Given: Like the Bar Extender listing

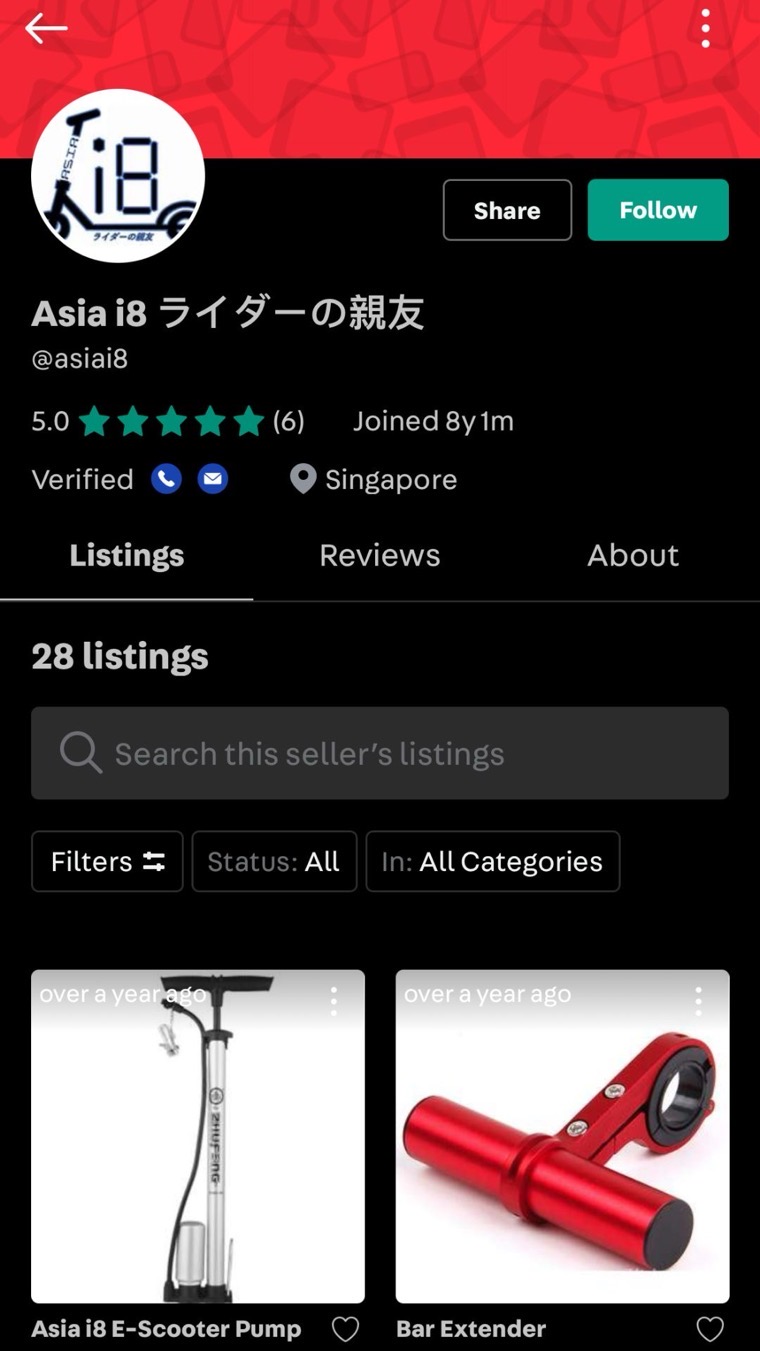Looking at the screenshot, I should coord(710,1329).
